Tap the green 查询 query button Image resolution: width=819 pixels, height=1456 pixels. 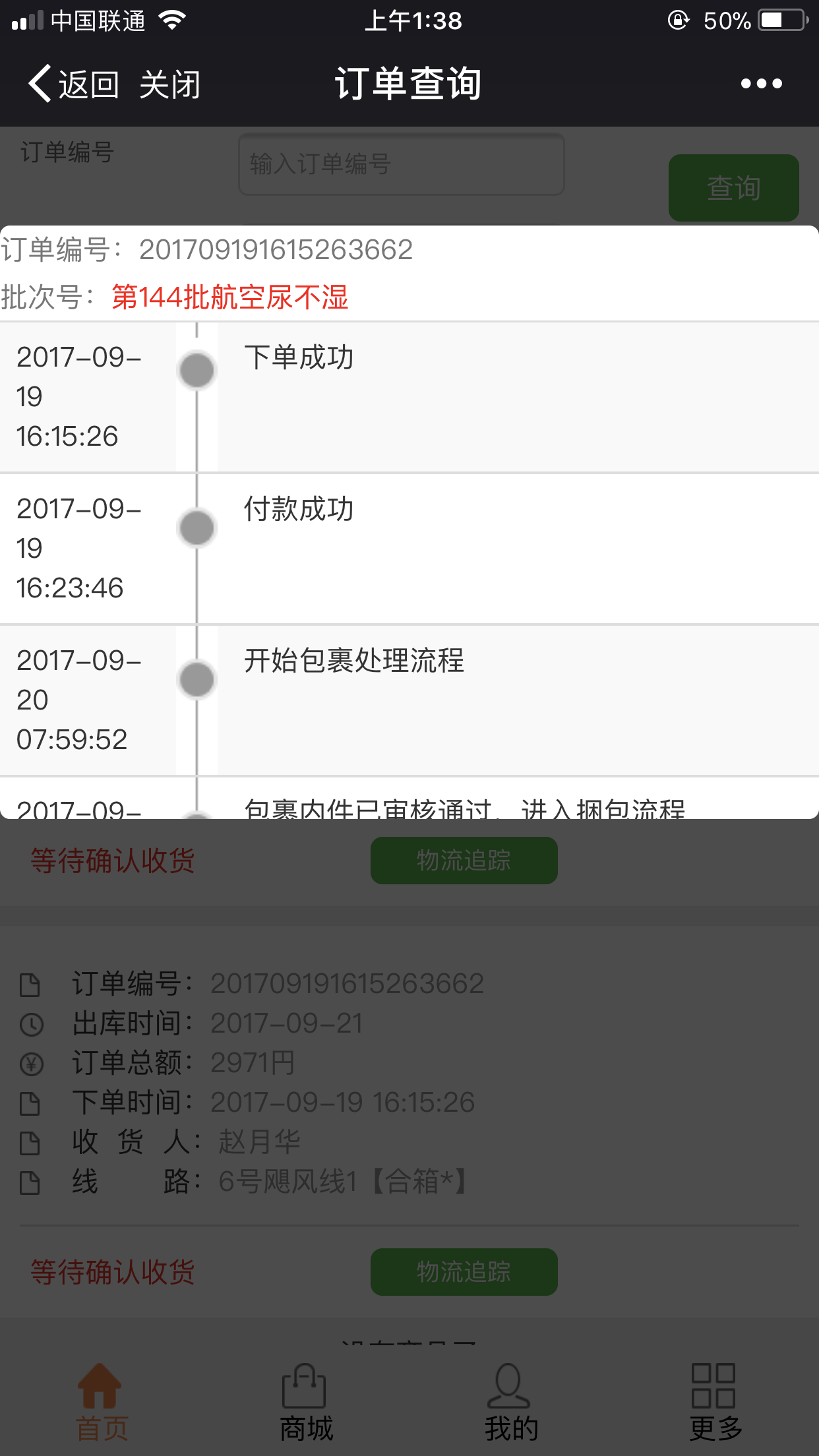[x=733, y=188]
